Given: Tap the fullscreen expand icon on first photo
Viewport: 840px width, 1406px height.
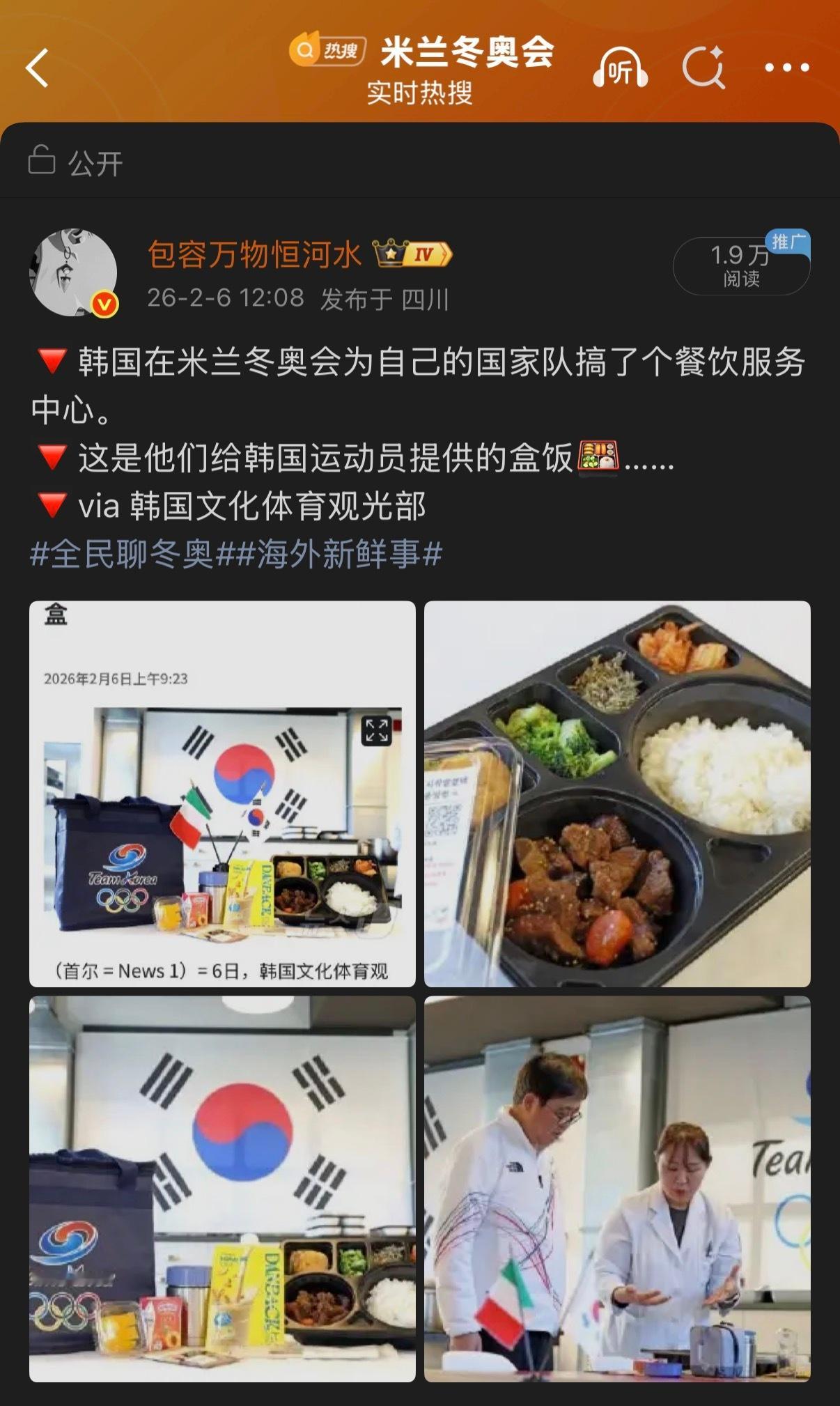Looking at the screenshot, I should click(x=377, y=729).
